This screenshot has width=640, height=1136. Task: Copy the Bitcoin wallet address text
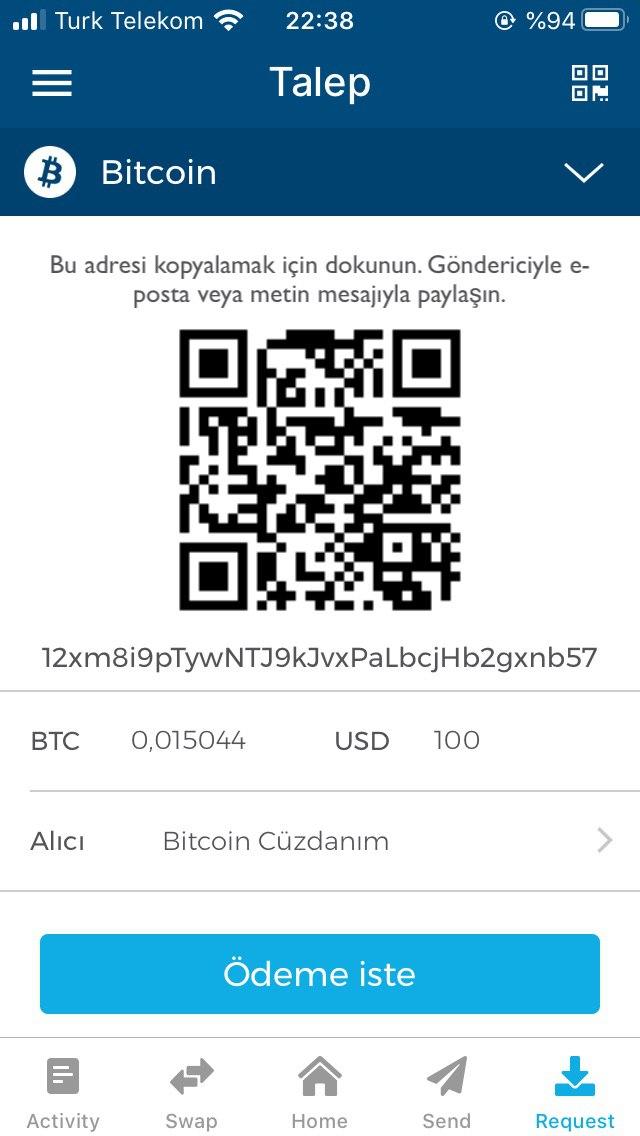tap(320, 657)
